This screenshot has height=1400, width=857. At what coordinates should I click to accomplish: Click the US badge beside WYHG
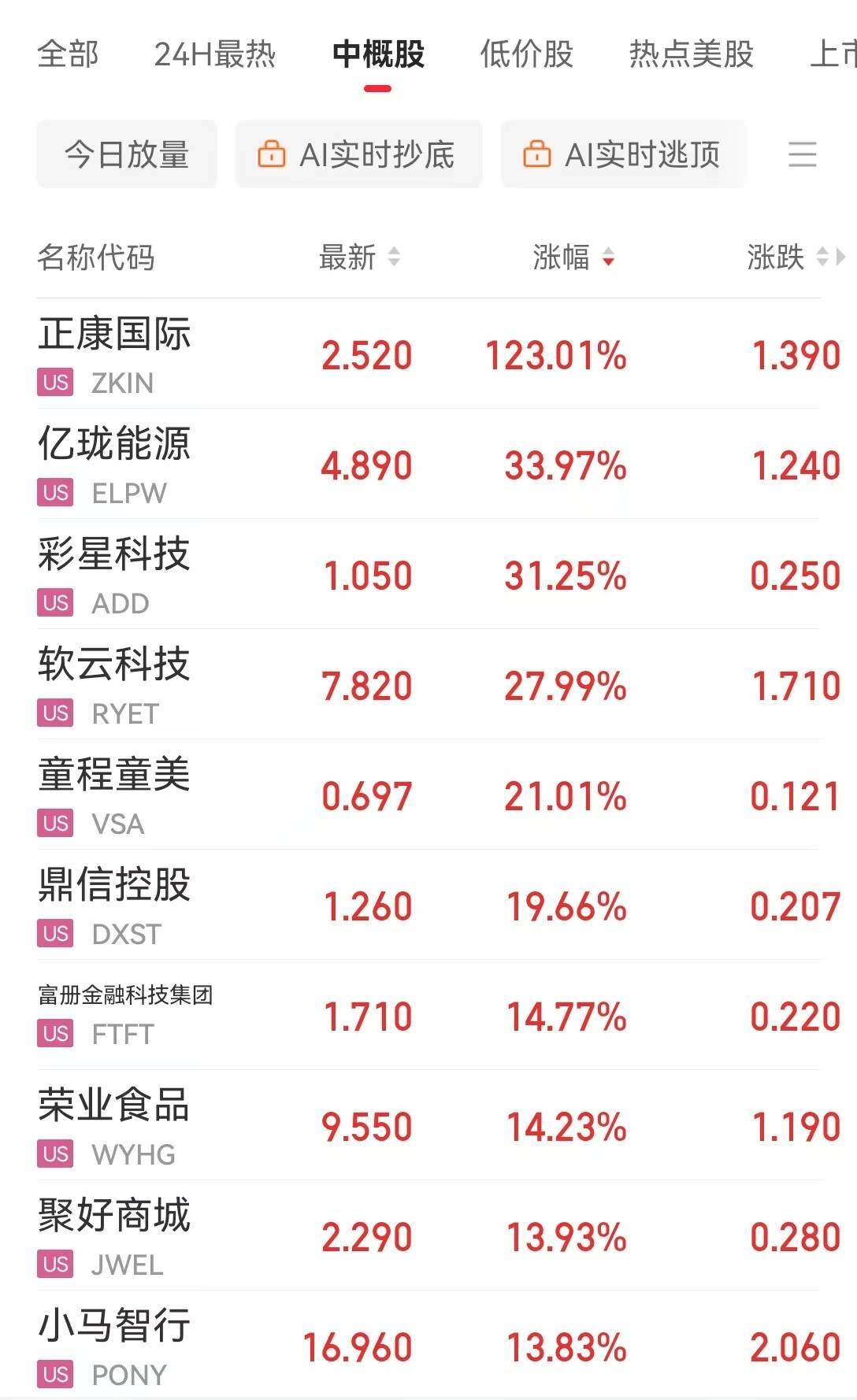pyautogui.click(x=54, y=1154)
